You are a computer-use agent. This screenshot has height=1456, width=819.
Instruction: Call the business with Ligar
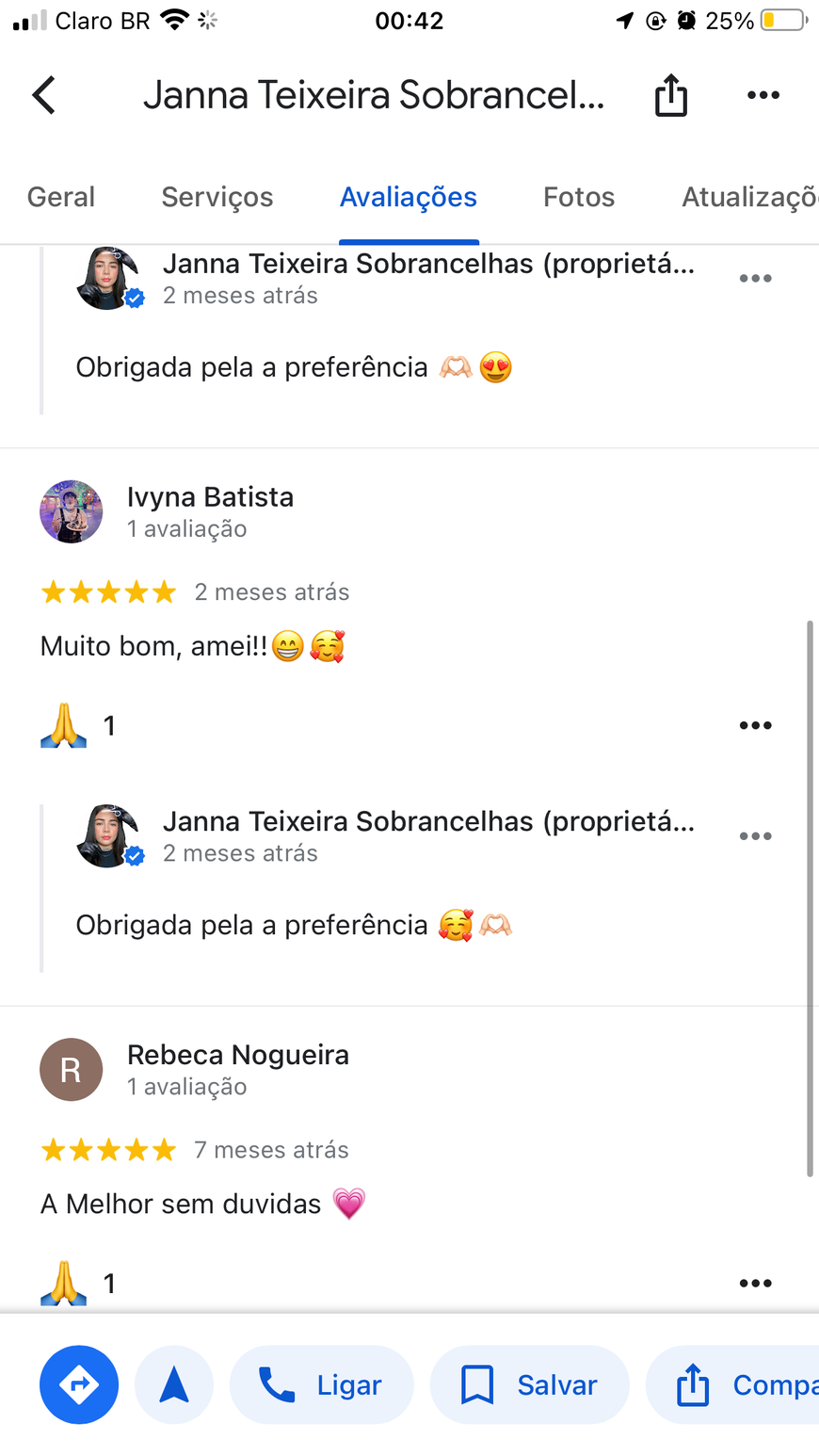pos(321,1384)
